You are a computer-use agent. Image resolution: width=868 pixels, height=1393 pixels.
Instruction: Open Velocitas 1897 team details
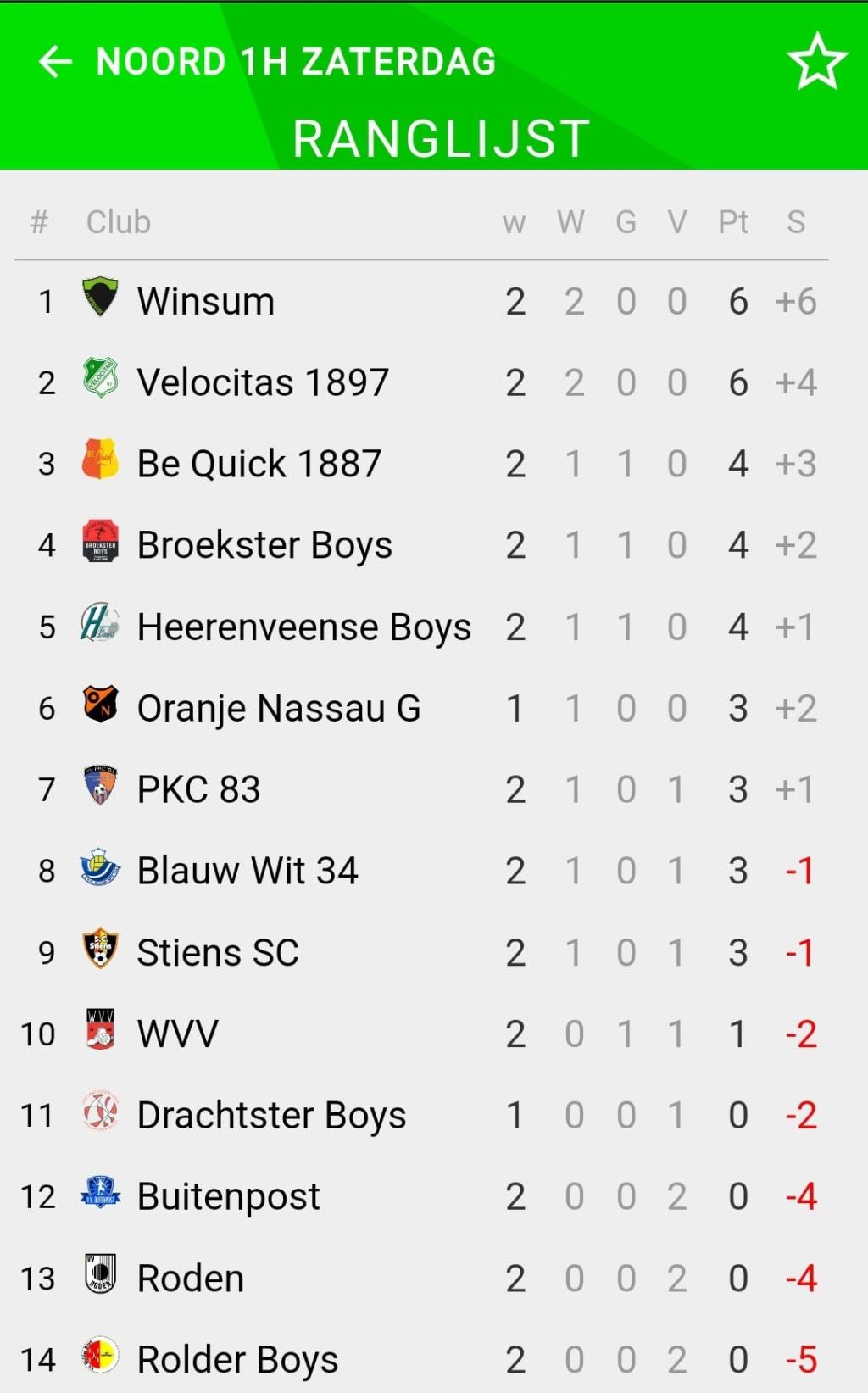[x=421, y=382]
